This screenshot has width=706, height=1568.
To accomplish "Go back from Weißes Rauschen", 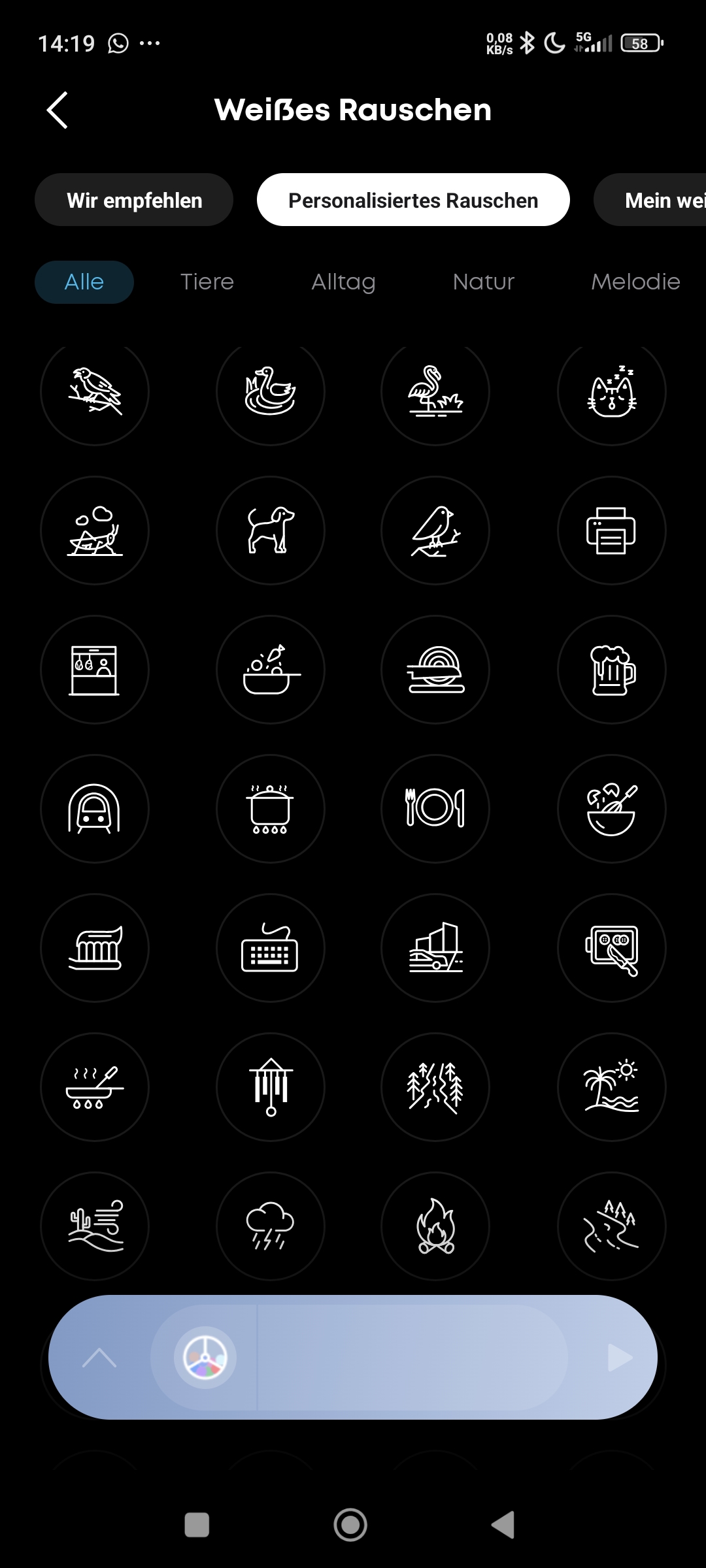I will (x=58, y=110).
